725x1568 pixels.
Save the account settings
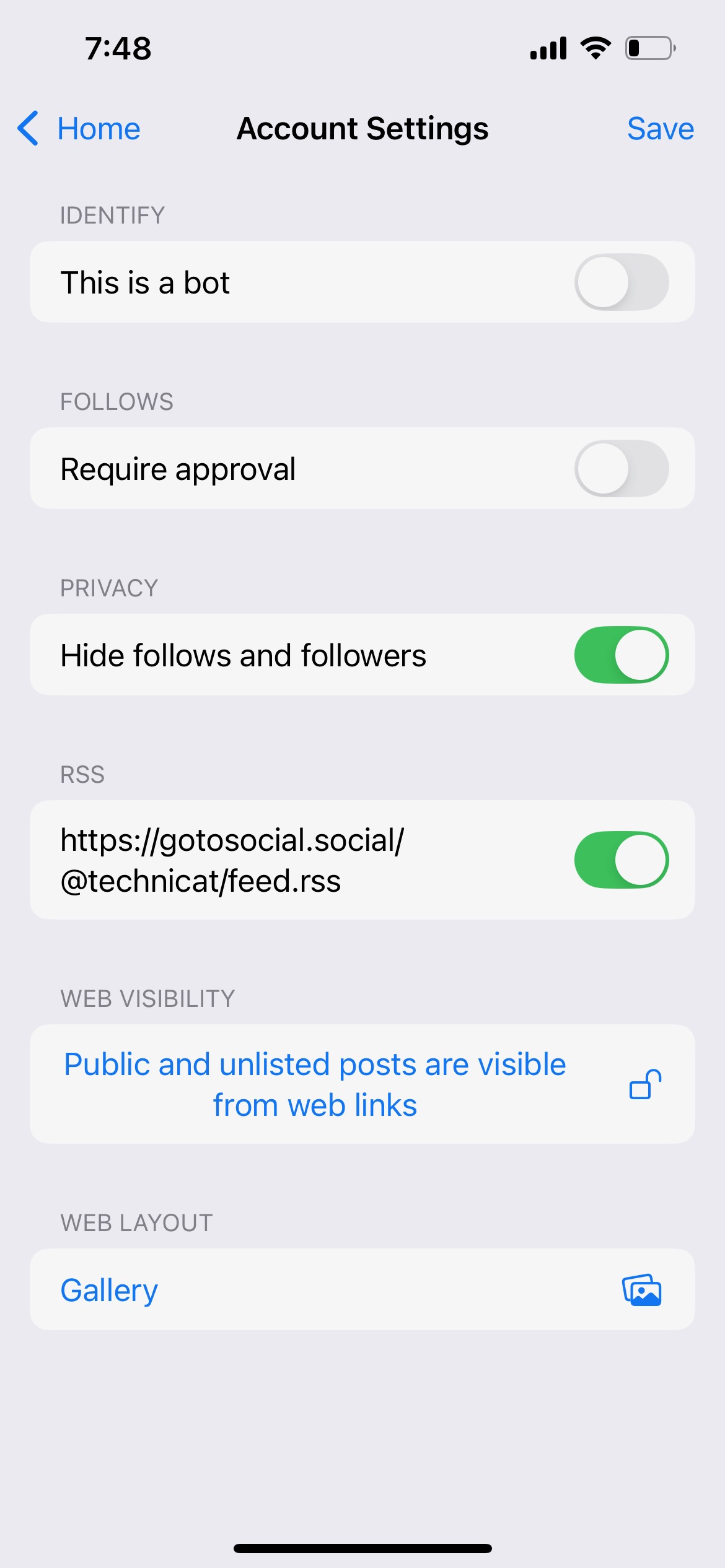(660, 129)
